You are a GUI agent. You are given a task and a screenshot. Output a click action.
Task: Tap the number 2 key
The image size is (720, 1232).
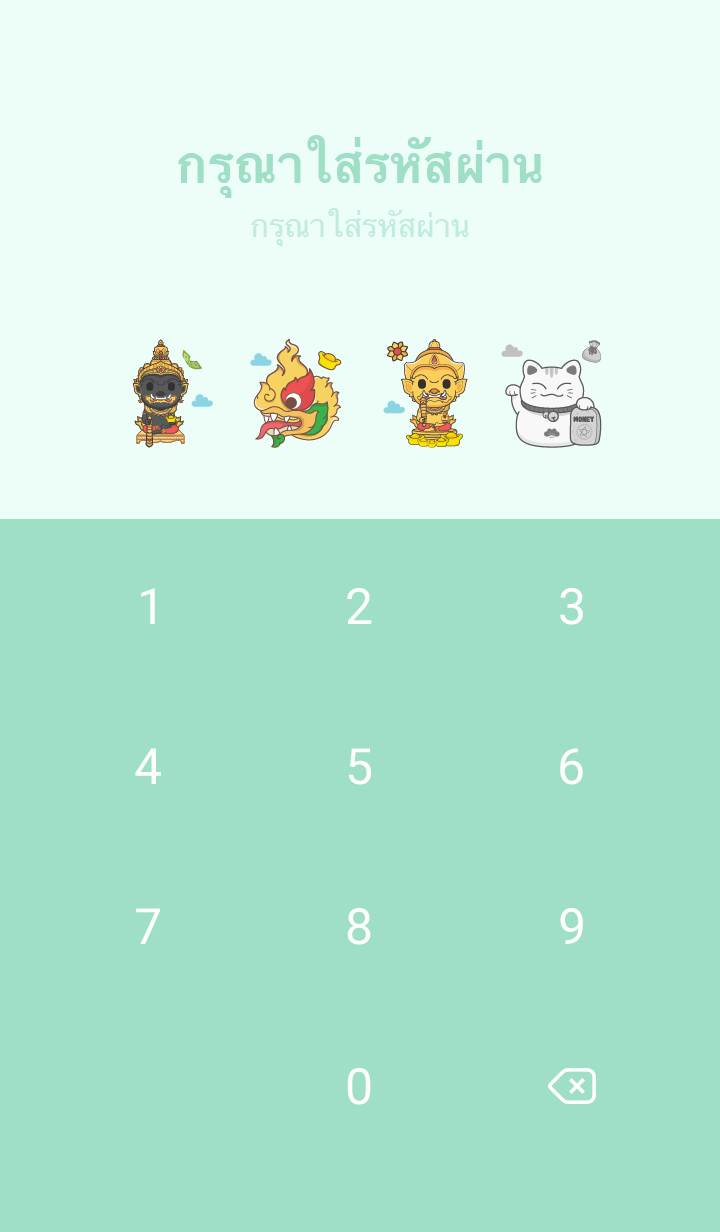[x=359, y=607]
